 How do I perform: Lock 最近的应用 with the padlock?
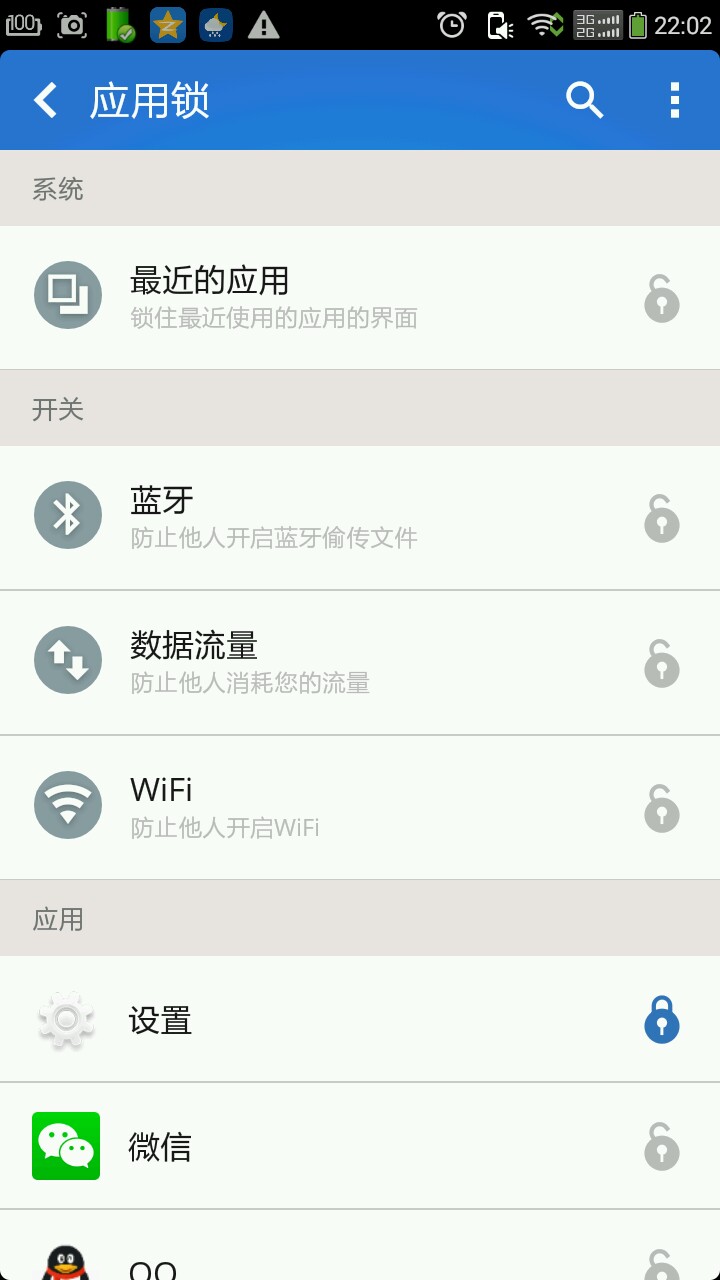click(x=661, y=298)
